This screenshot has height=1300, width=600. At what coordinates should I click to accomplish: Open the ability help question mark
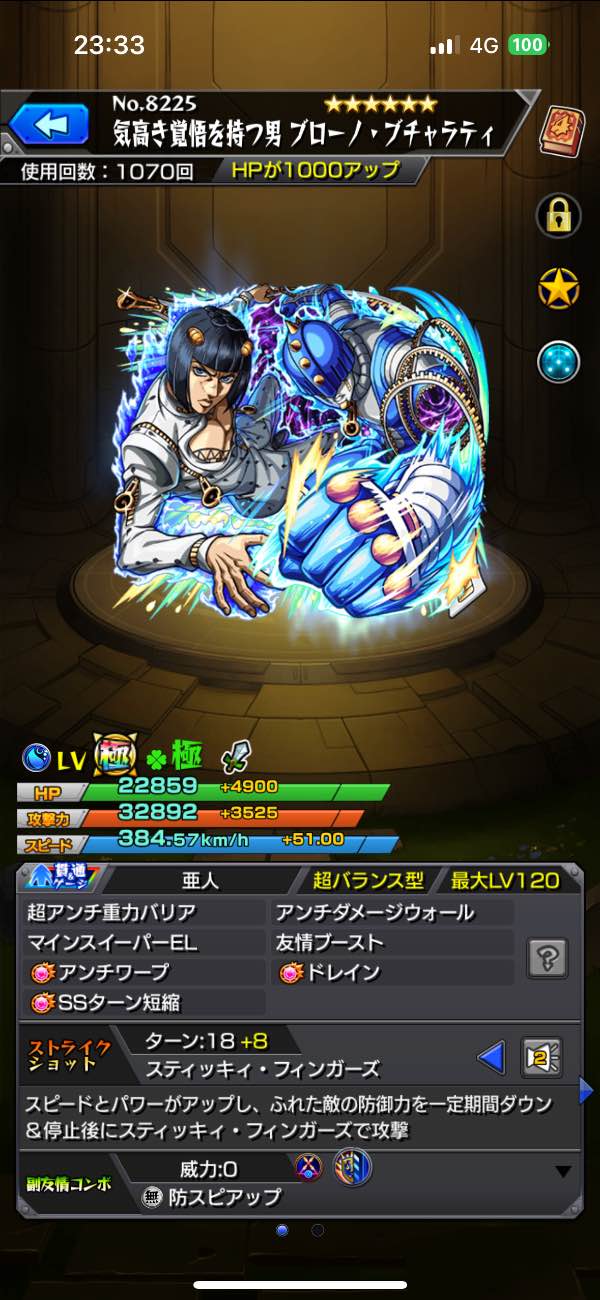[x=548, y=956]
